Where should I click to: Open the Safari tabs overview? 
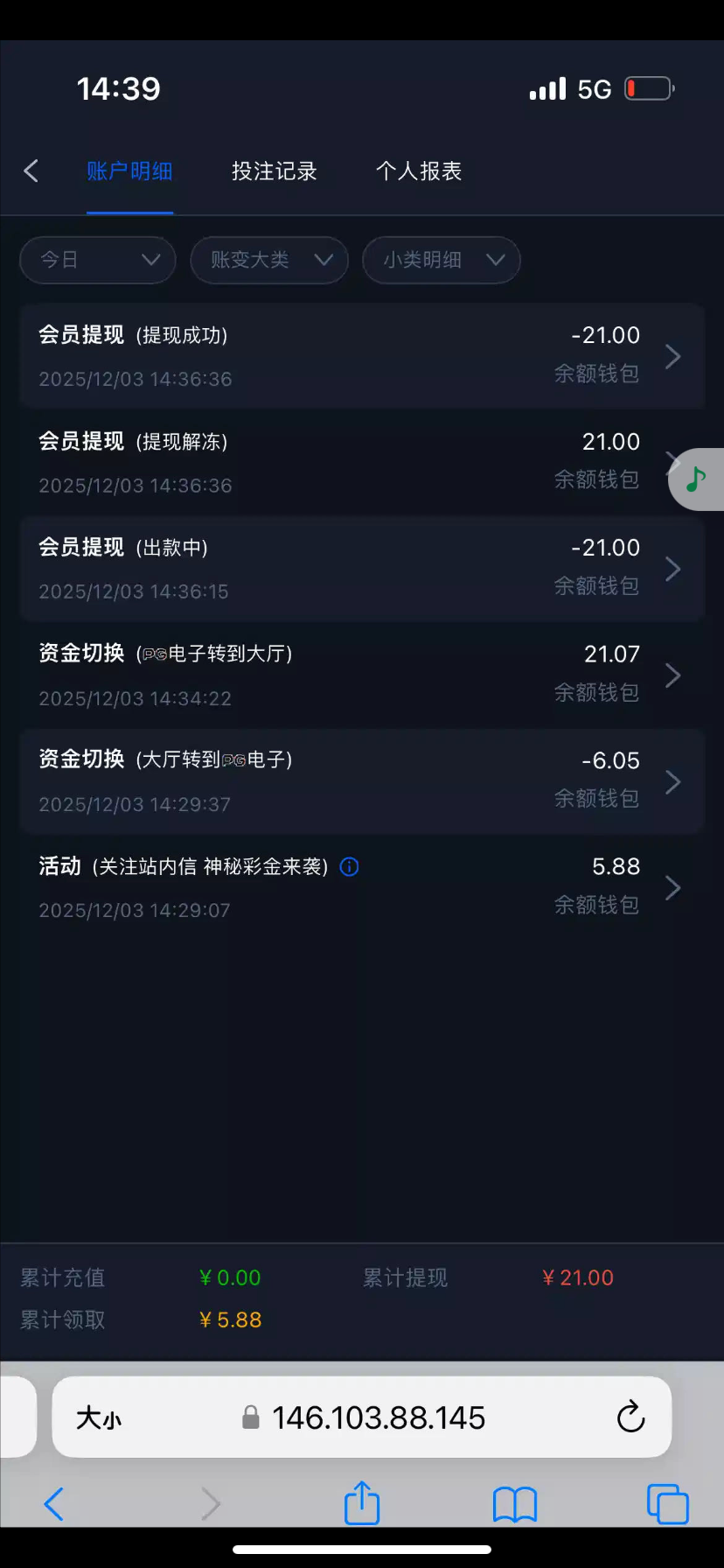pyautogui.click(x=667, y=1503)
